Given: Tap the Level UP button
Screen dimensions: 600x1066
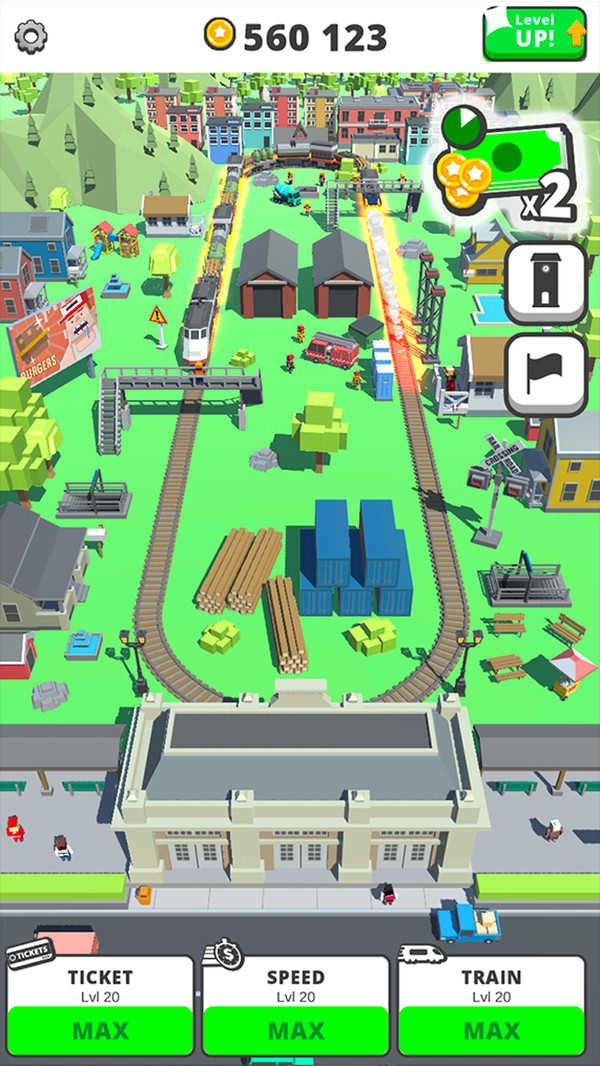Looking at the screenshot, I should [534, 33].
